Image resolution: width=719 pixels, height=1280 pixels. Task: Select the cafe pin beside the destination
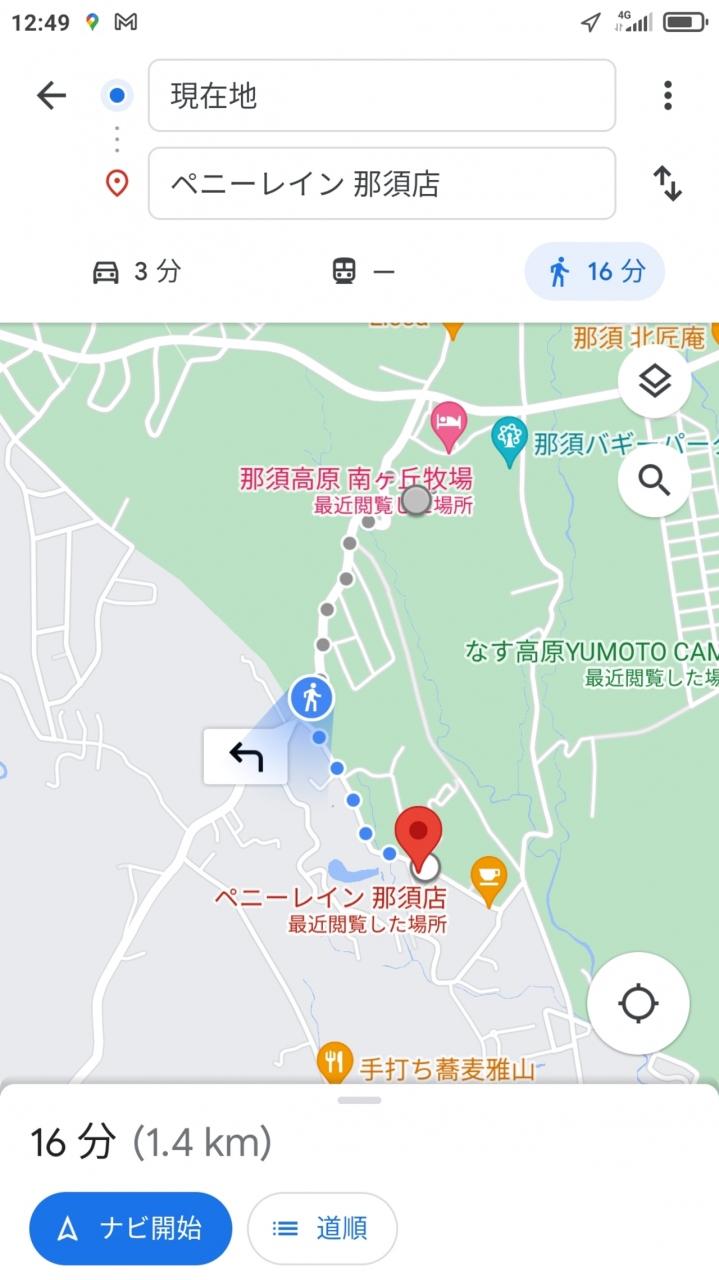(488, 878)
